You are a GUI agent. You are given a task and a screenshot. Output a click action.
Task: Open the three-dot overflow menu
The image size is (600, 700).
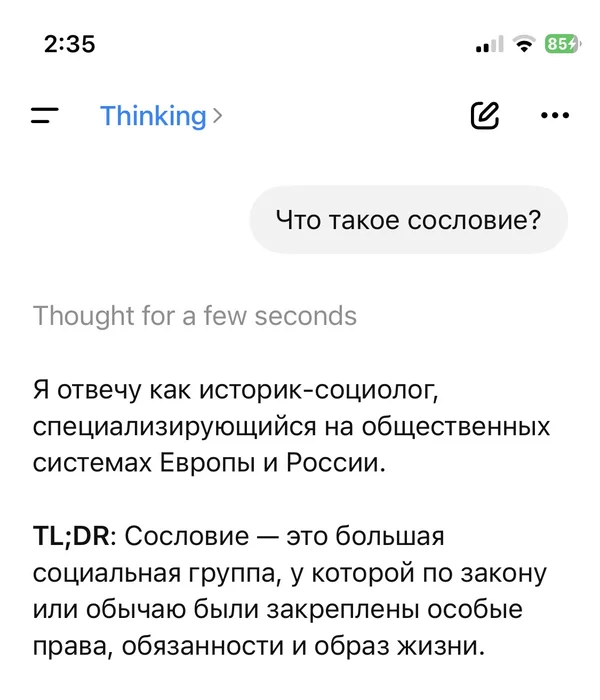[554, 116]
